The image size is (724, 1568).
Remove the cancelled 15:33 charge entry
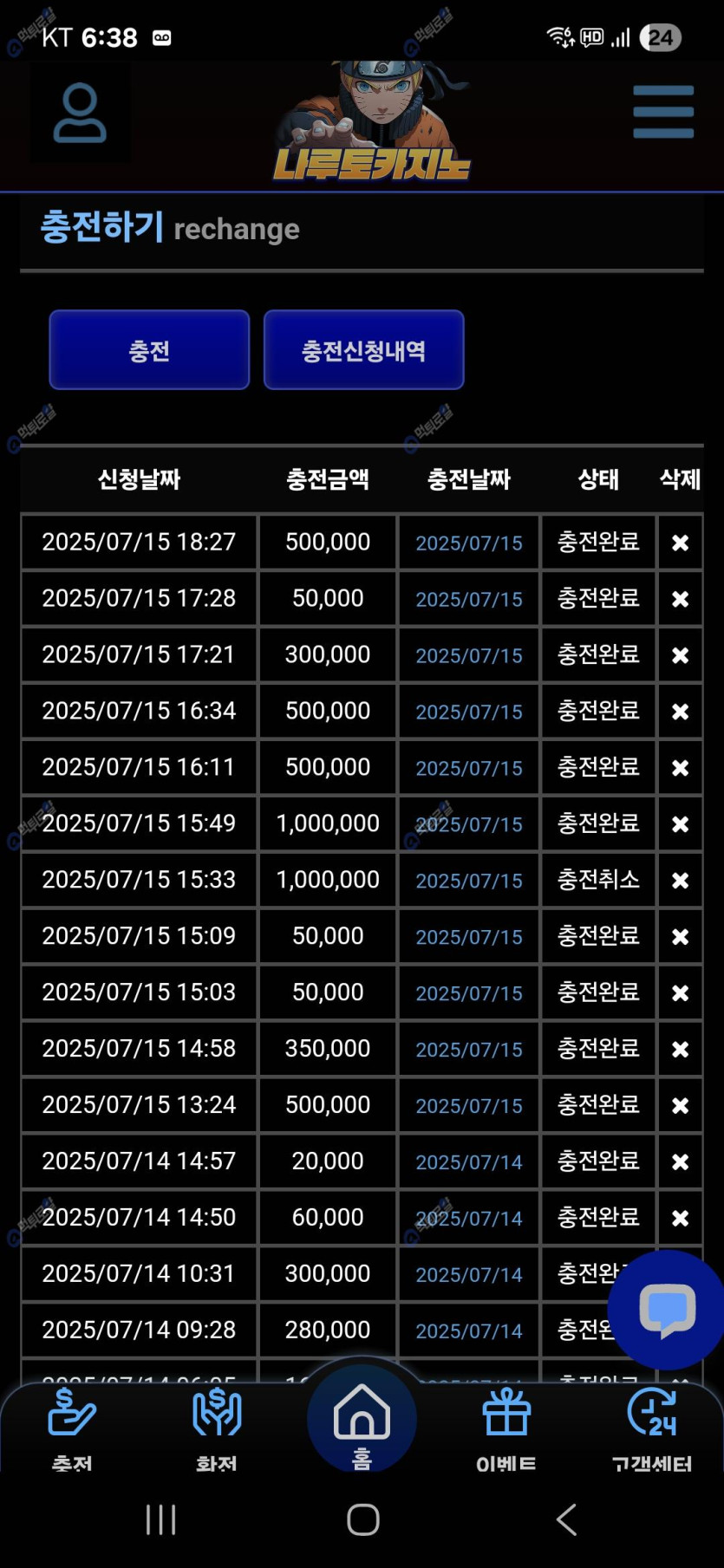click(680, 881)
